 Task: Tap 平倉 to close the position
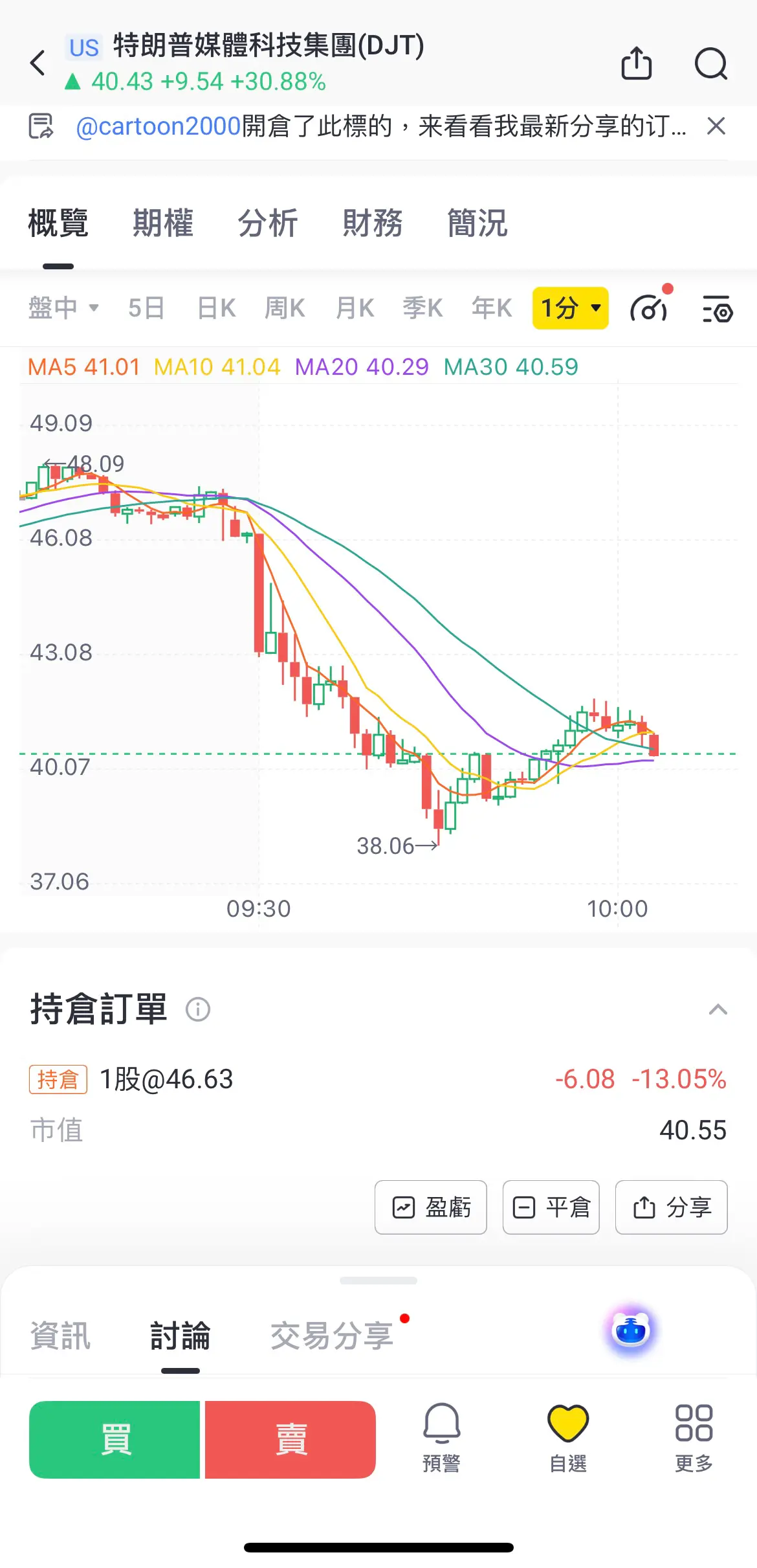click(551, 1207)
